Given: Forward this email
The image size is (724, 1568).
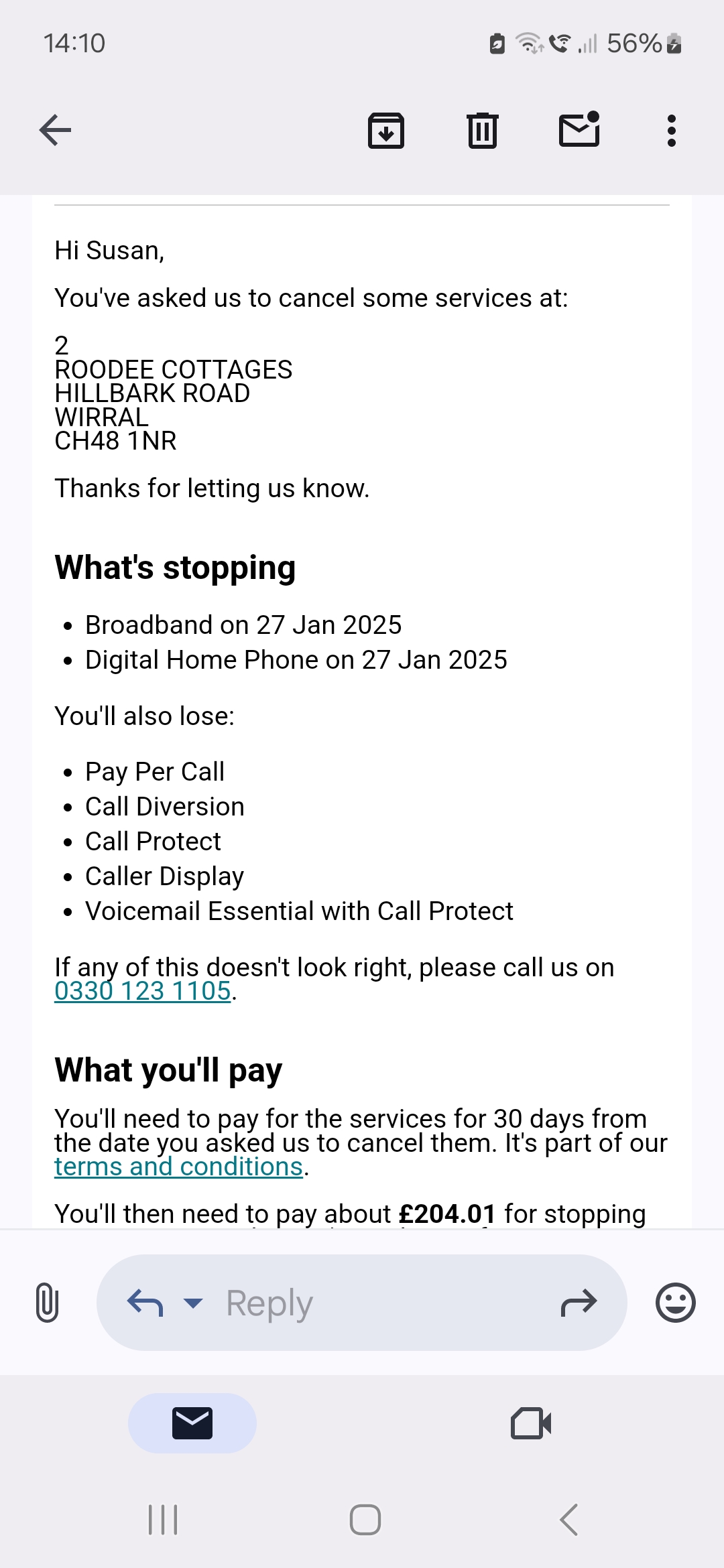Looking at the screenshot, I should tap(579, 1303).
